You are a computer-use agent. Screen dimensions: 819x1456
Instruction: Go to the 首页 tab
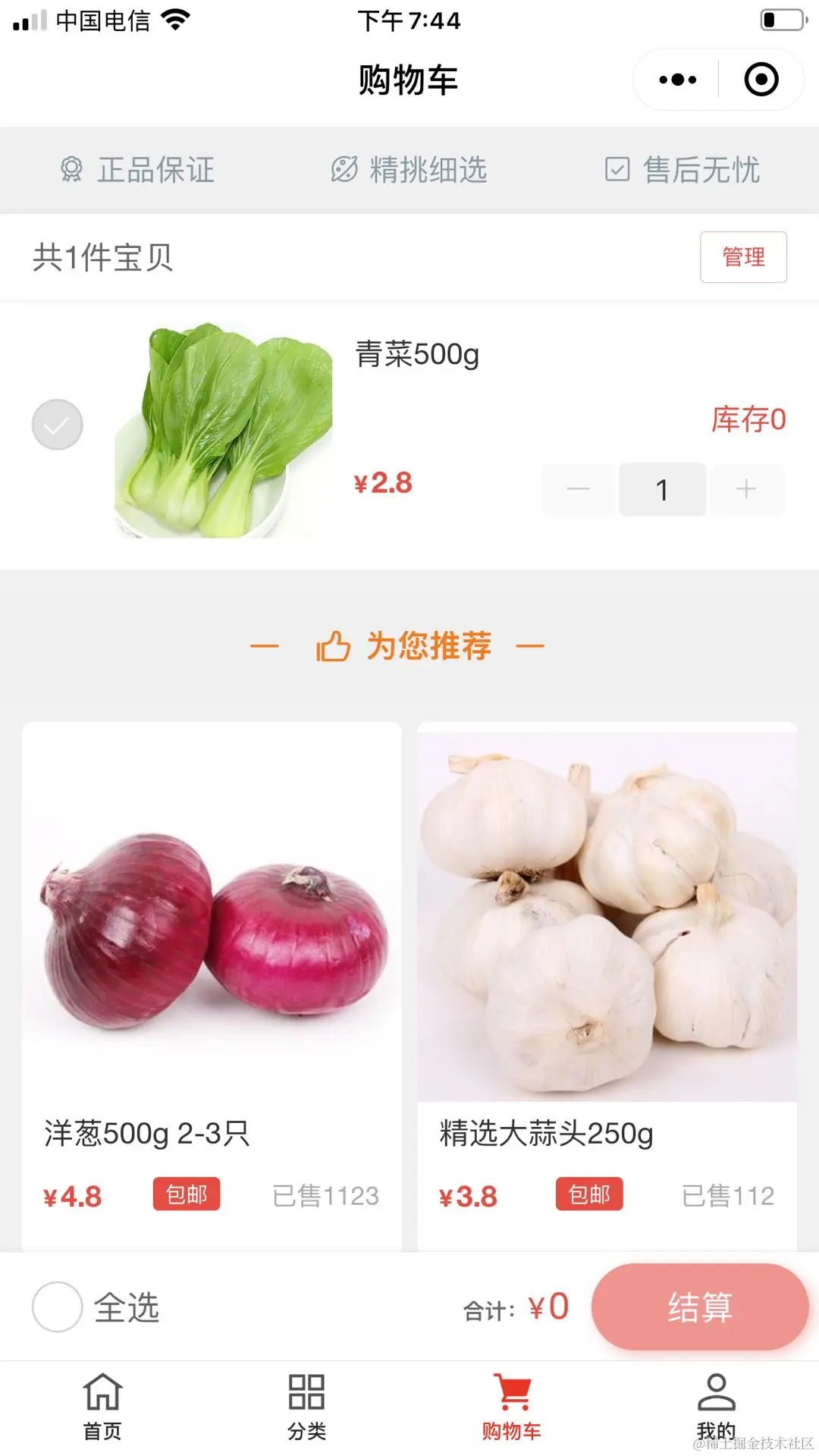tap(102, 1405)
